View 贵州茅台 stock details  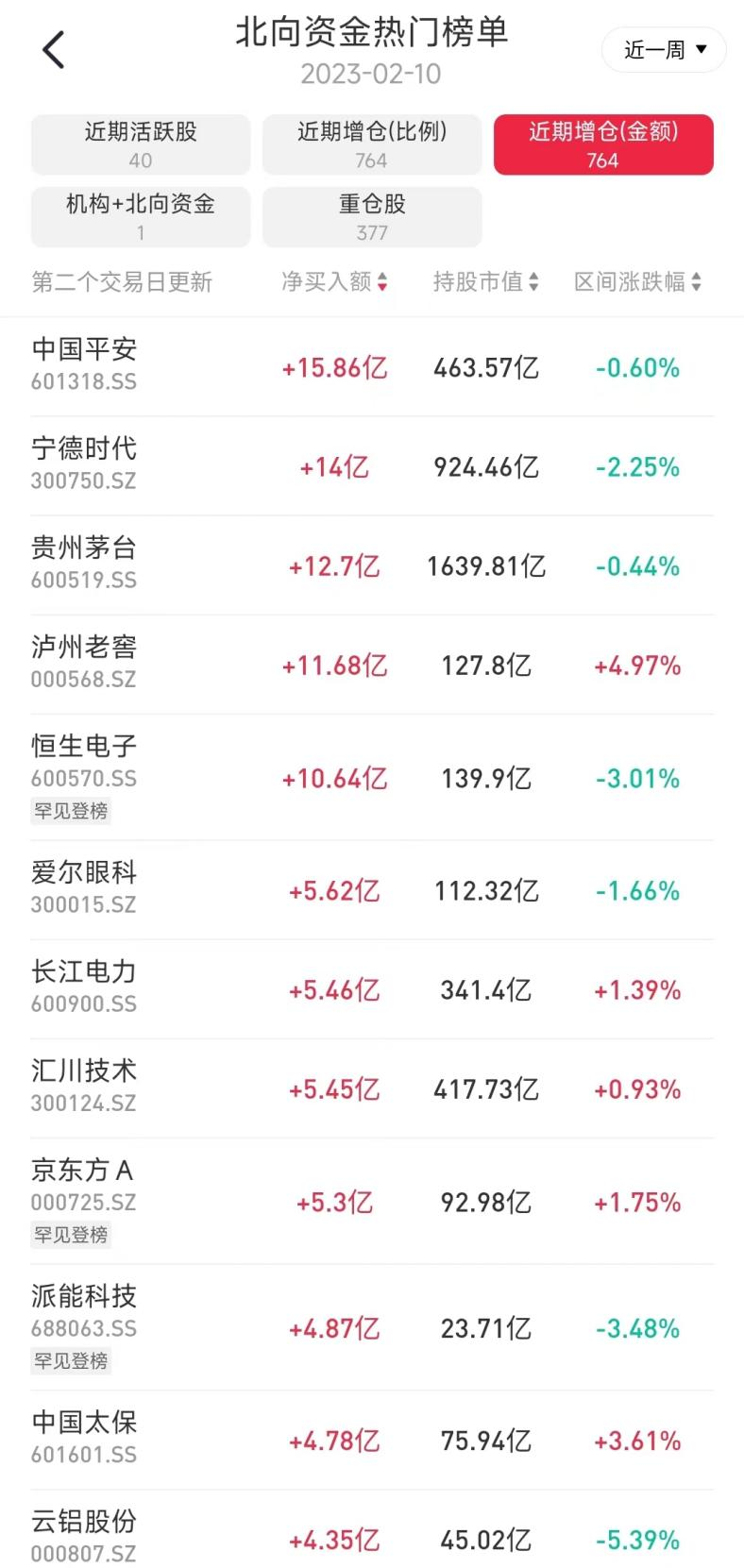click(x=372, y=565)
